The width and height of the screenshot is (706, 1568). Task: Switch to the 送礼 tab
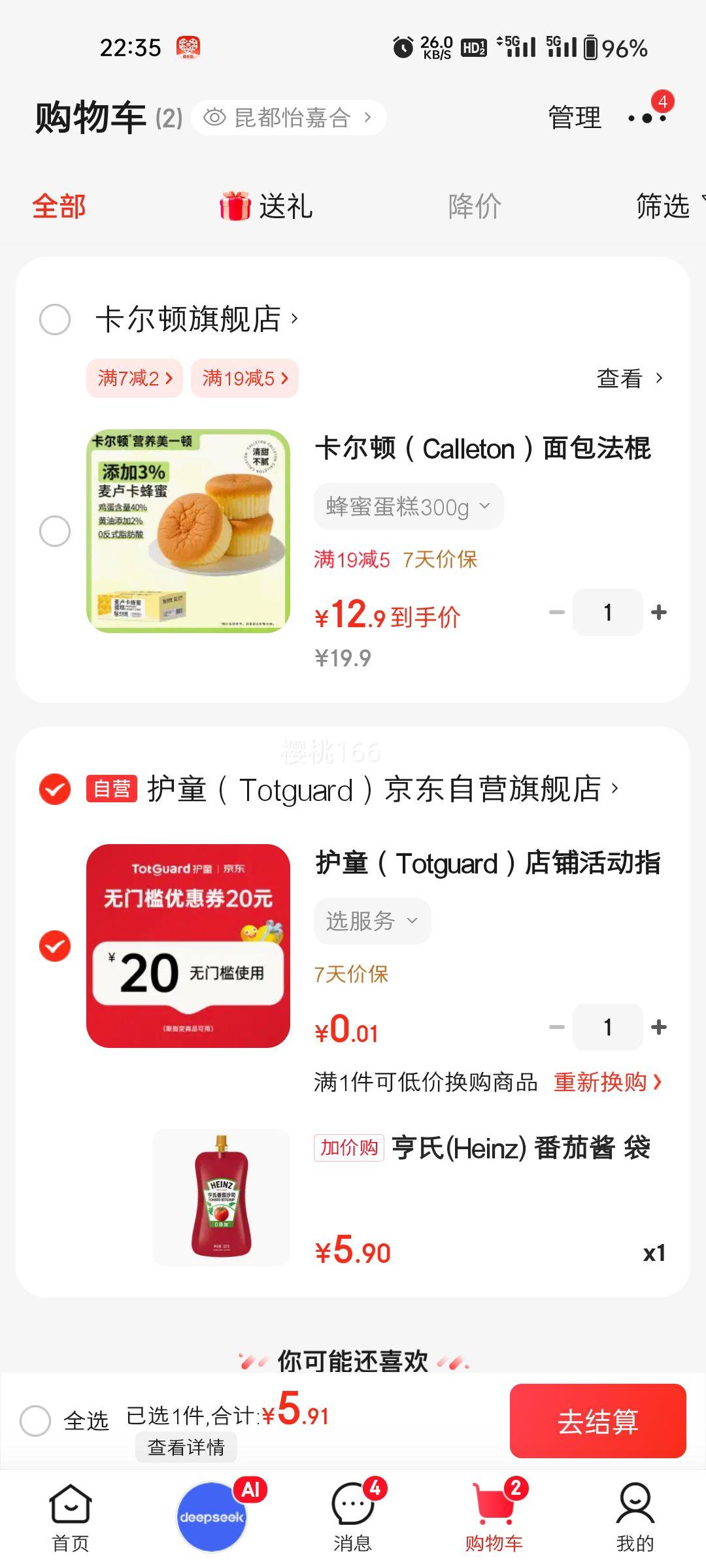click(266, 206)
